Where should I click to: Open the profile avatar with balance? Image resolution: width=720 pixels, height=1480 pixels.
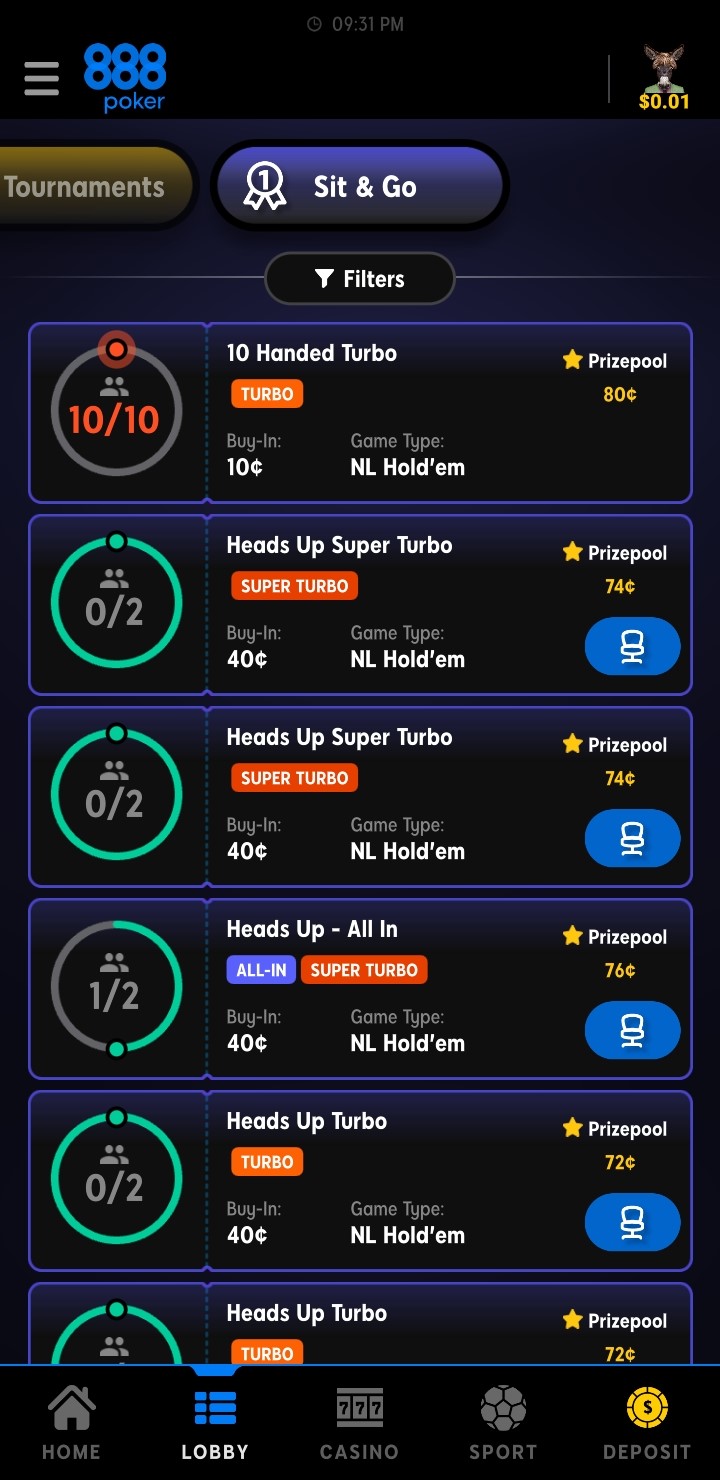click(x=663, y=77)
